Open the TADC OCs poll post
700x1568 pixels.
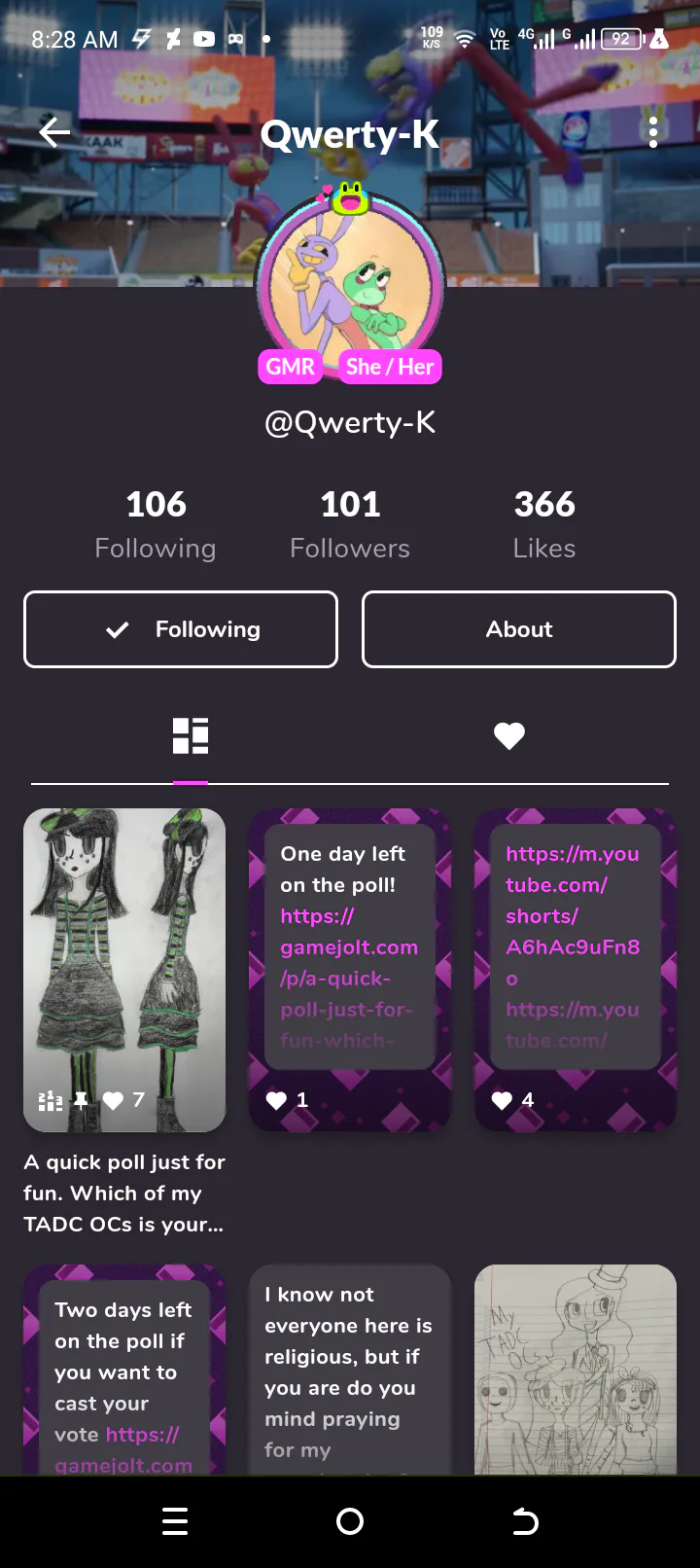pos(124,970)
